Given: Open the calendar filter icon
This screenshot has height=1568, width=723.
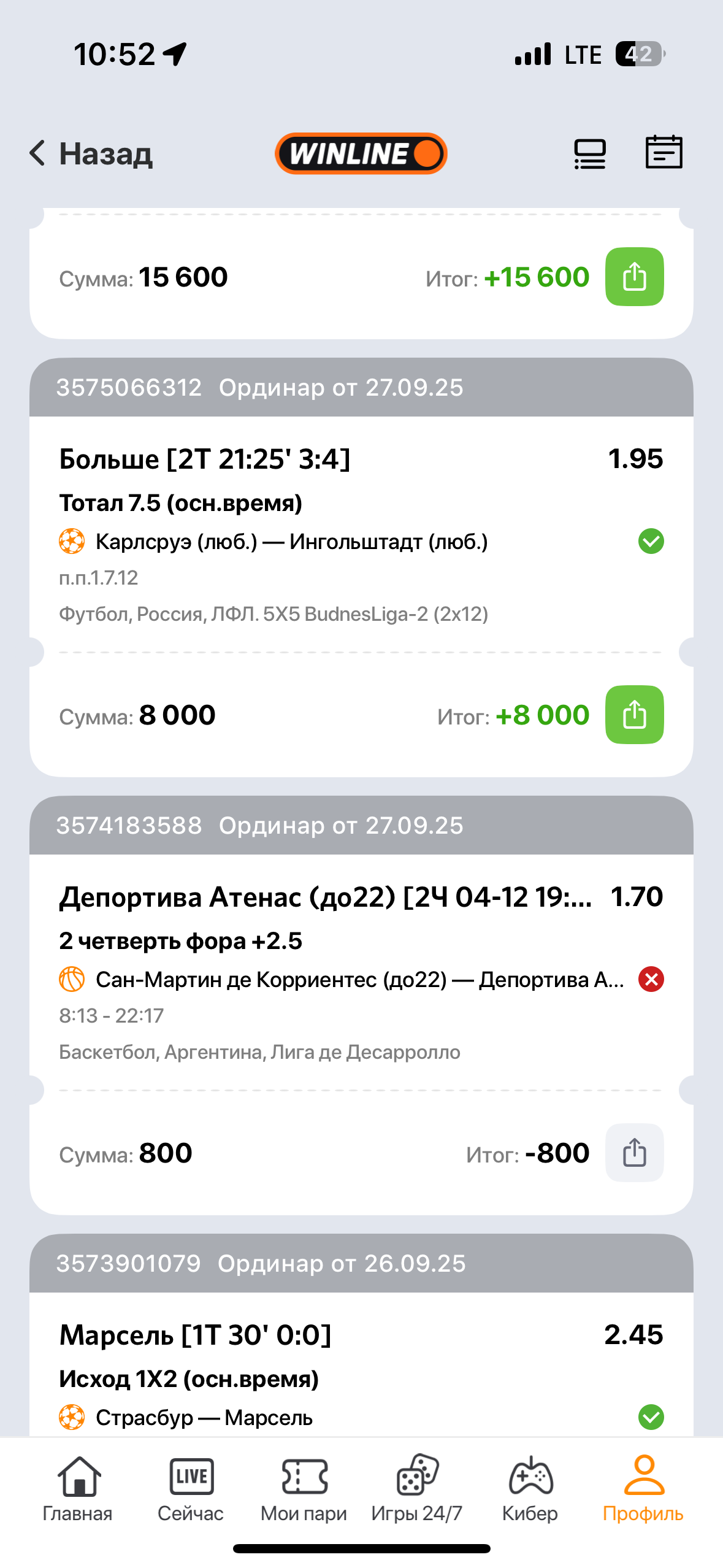Looking at the screenshot, I should [x=664, y=152].
